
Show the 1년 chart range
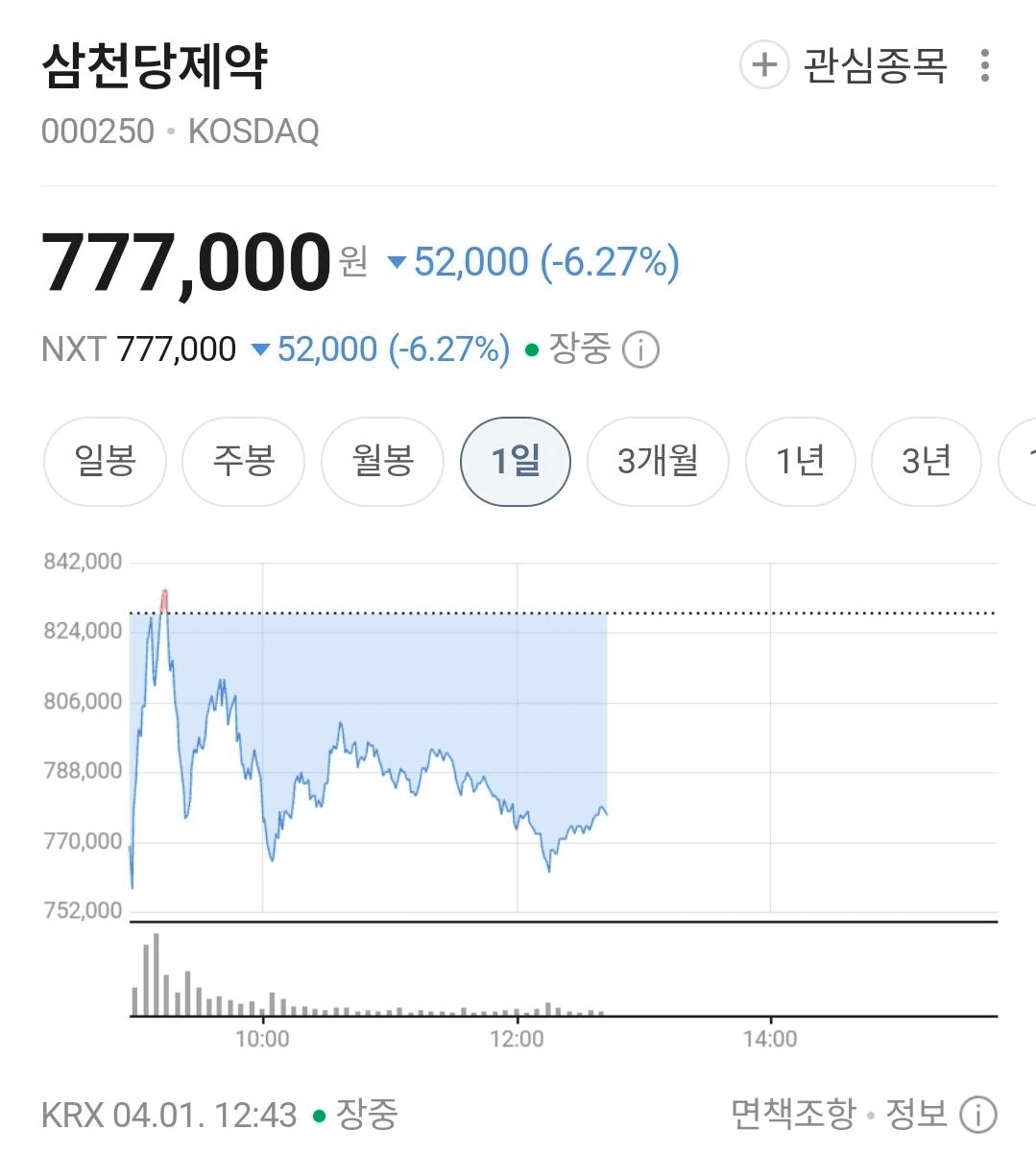800,462
